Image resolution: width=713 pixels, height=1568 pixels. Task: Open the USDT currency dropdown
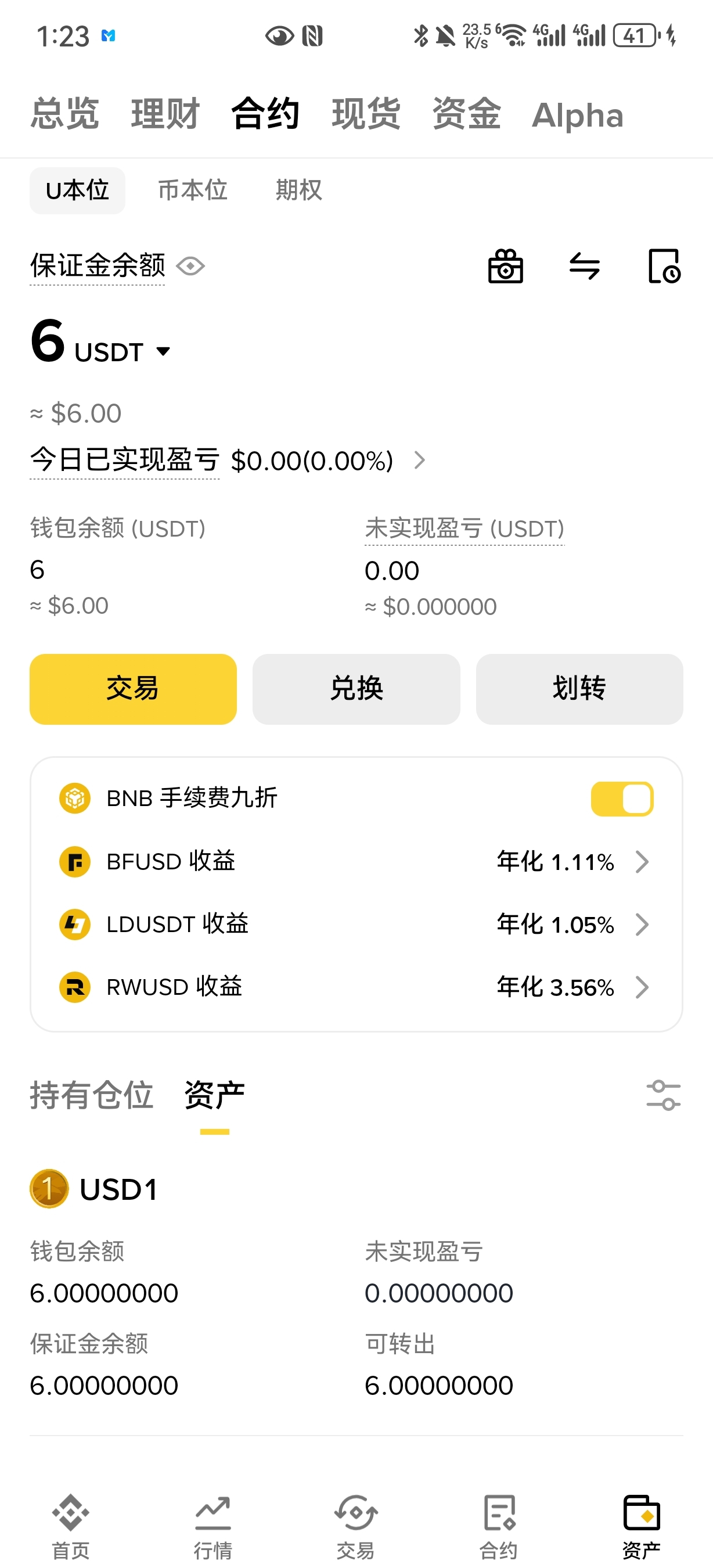click(x=163, y=351)
